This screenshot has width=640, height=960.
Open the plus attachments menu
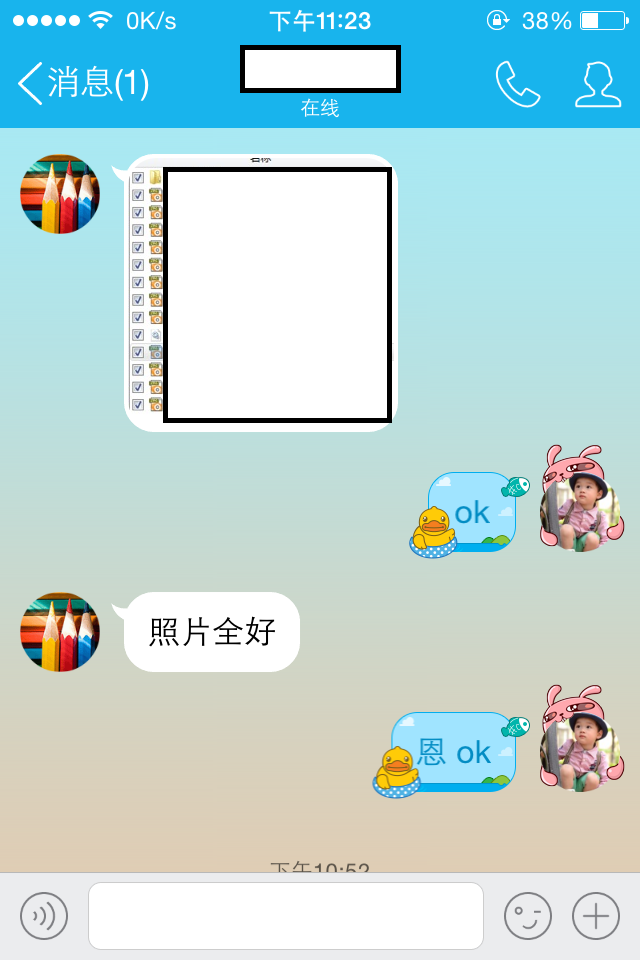tap(596, 915)
